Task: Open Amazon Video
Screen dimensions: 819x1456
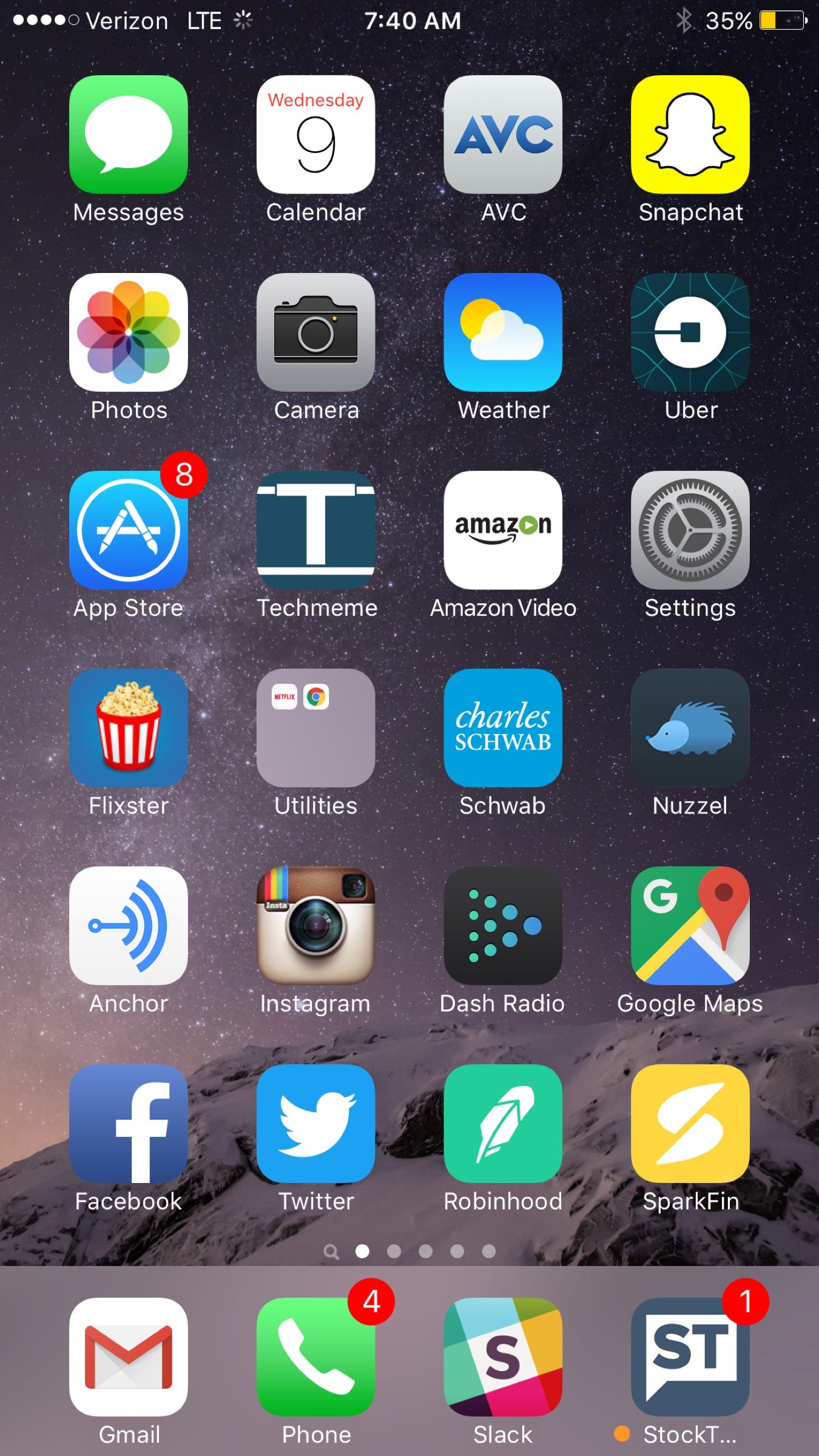Action: point(503,530)
